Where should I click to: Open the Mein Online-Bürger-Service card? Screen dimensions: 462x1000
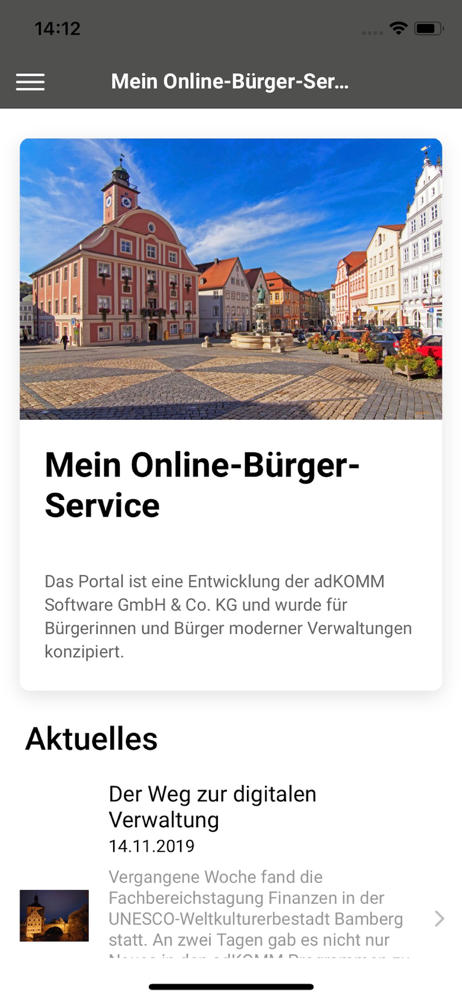[231, 415]
